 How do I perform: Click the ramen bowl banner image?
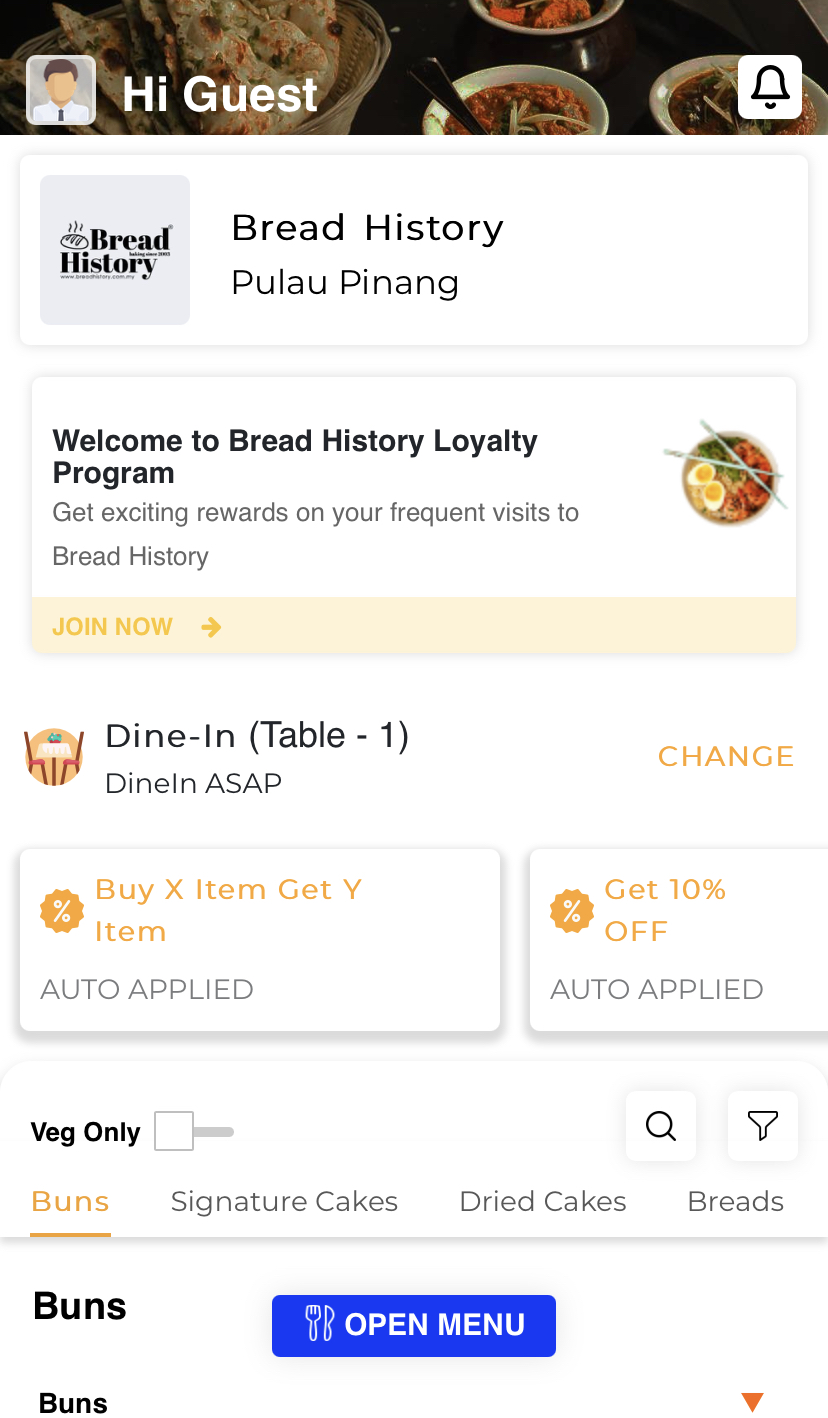(x=727, y=474)
